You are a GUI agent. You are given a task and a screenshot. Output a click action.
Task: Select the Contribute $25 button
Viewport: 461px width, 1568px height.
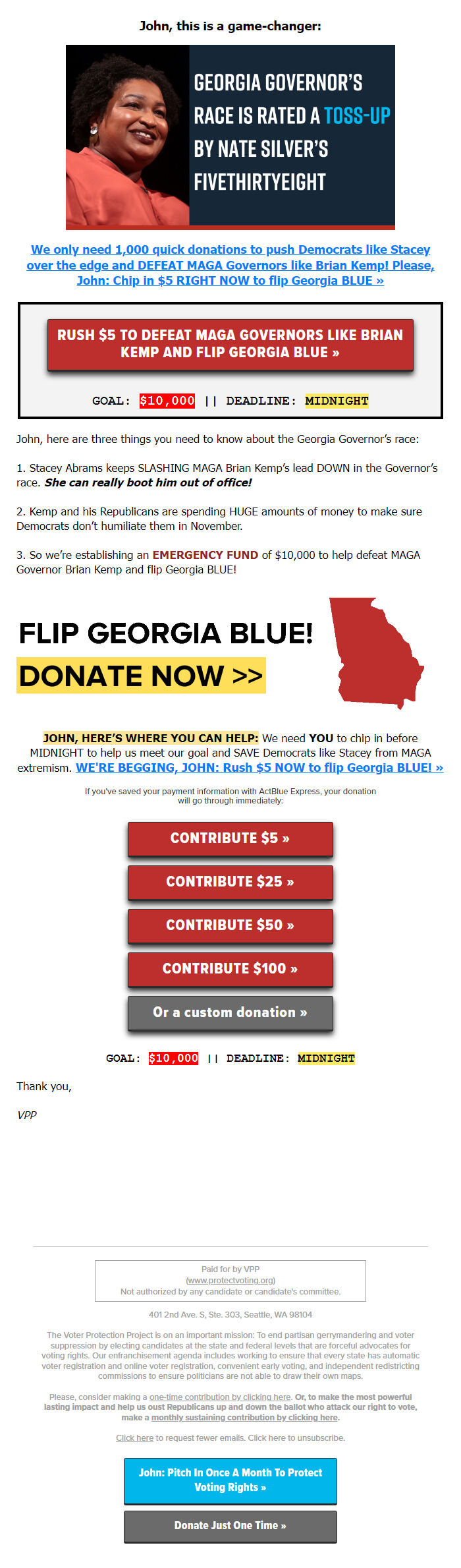pos(230,883)
